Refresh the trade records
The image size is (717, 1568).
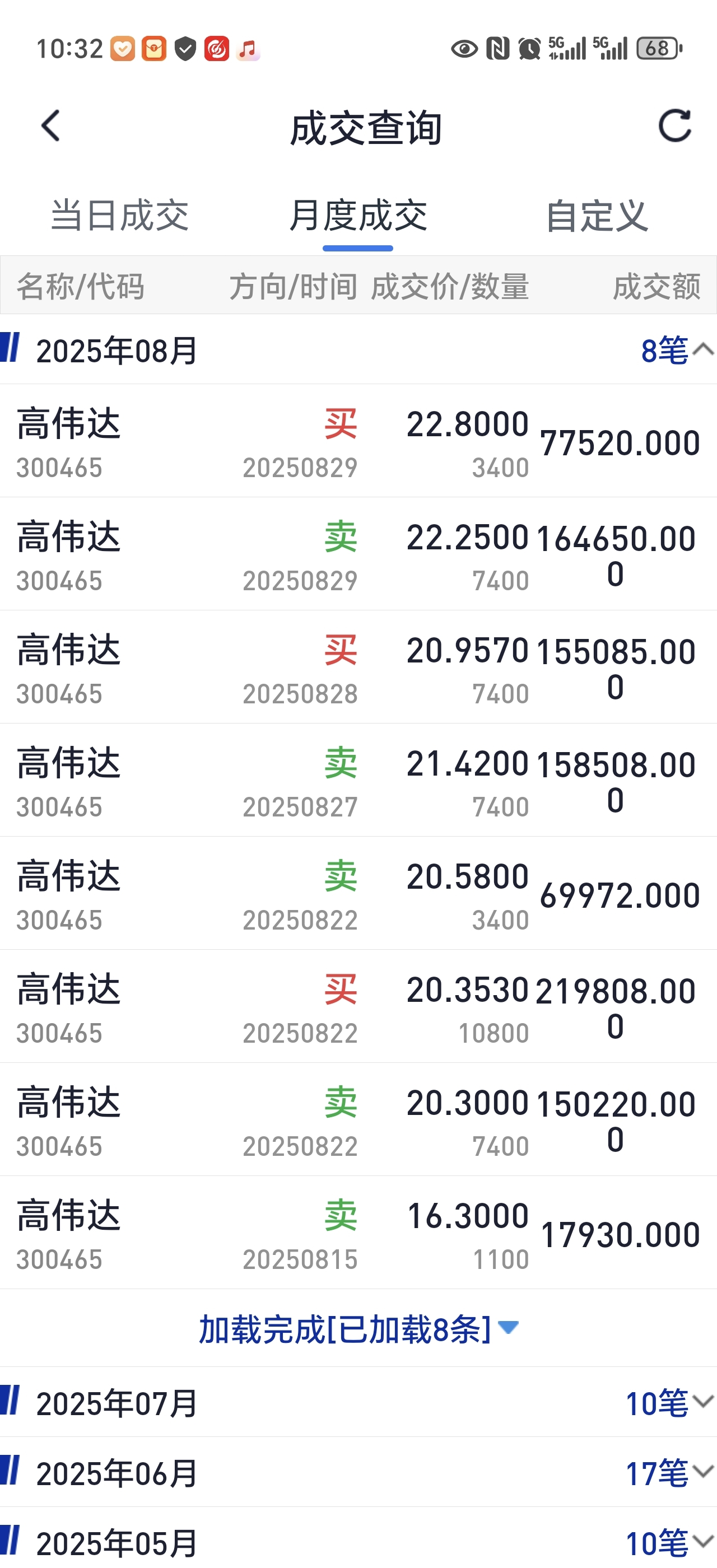(675, 125)
